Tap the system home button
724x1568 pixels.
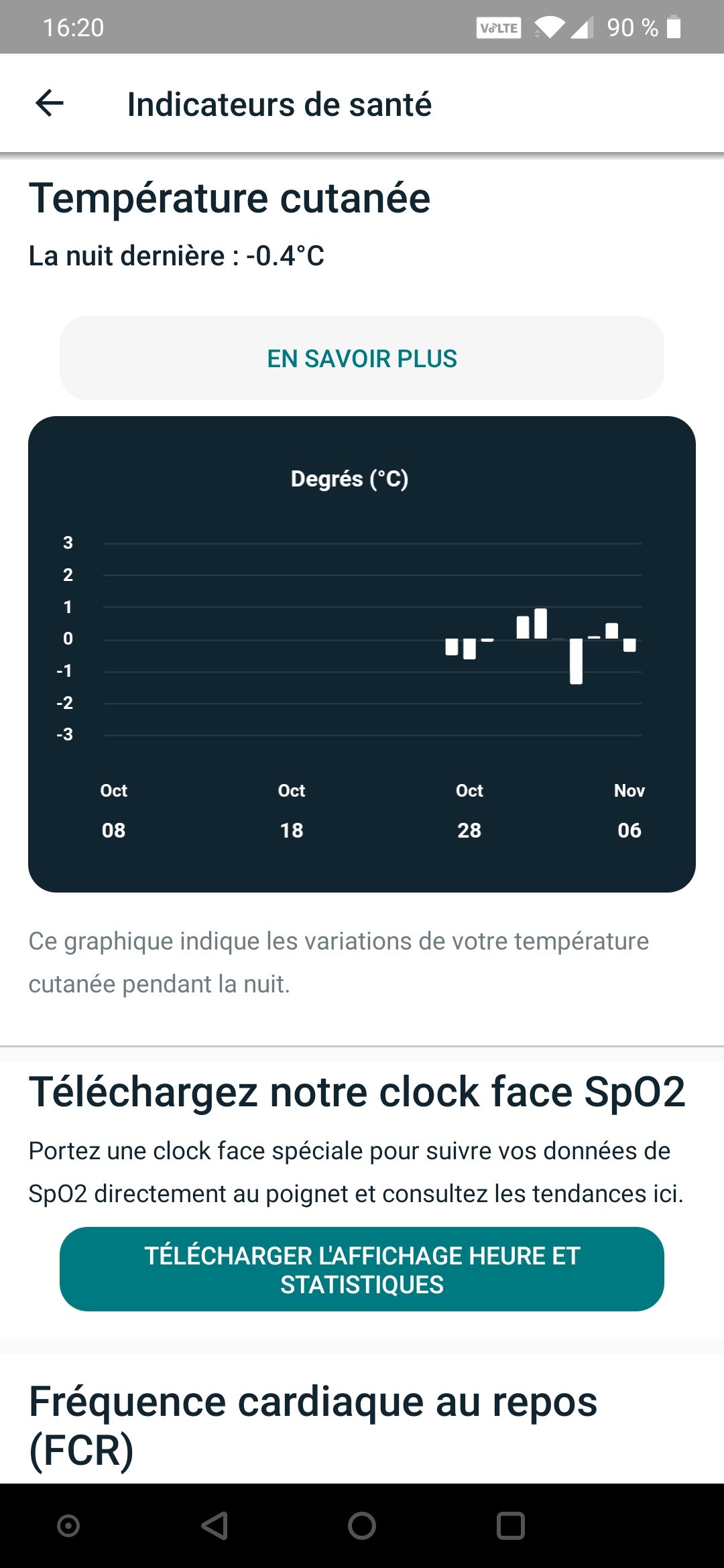(362, 1526)
